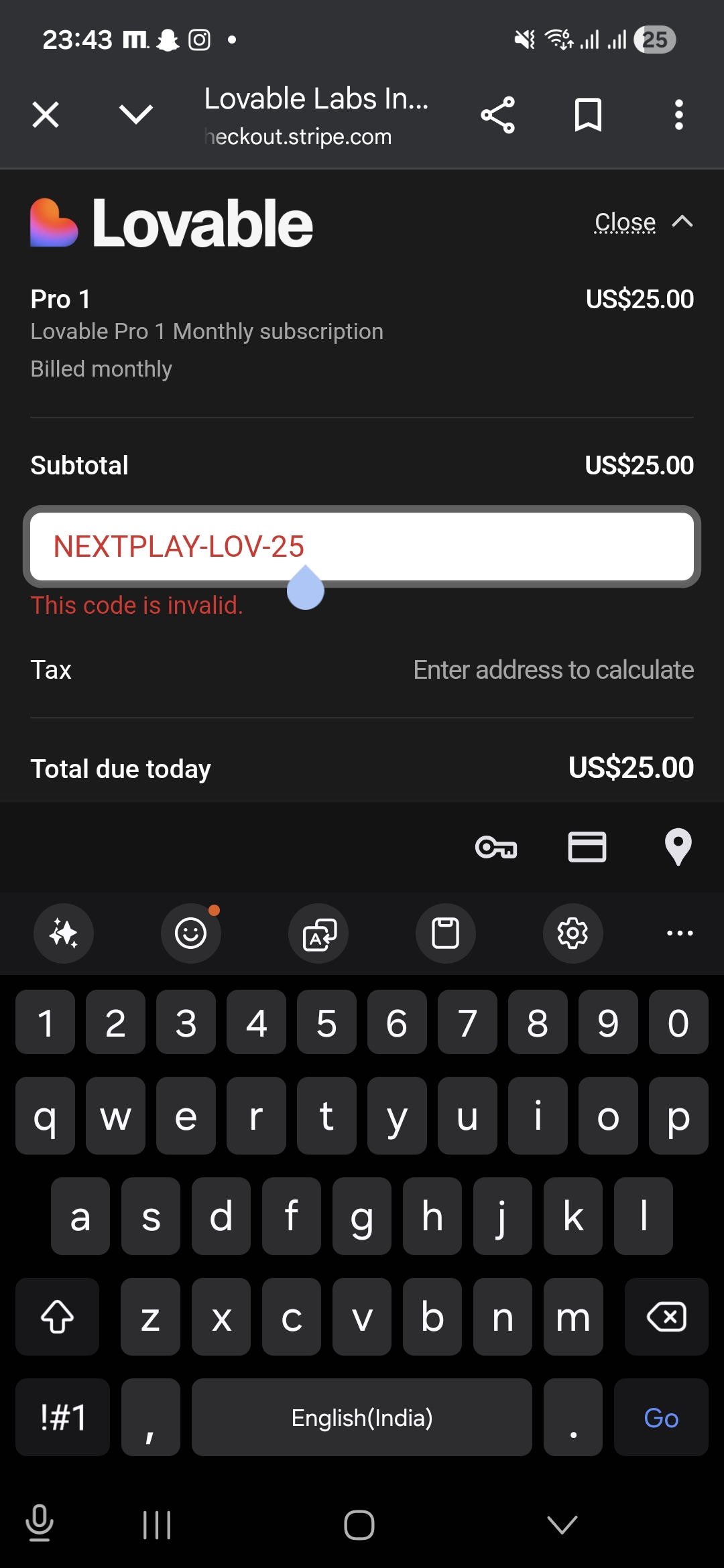This screenshot has width=724, height=1568.
Task: Close the in-app browser tab
Action: (x=46, y=115)
